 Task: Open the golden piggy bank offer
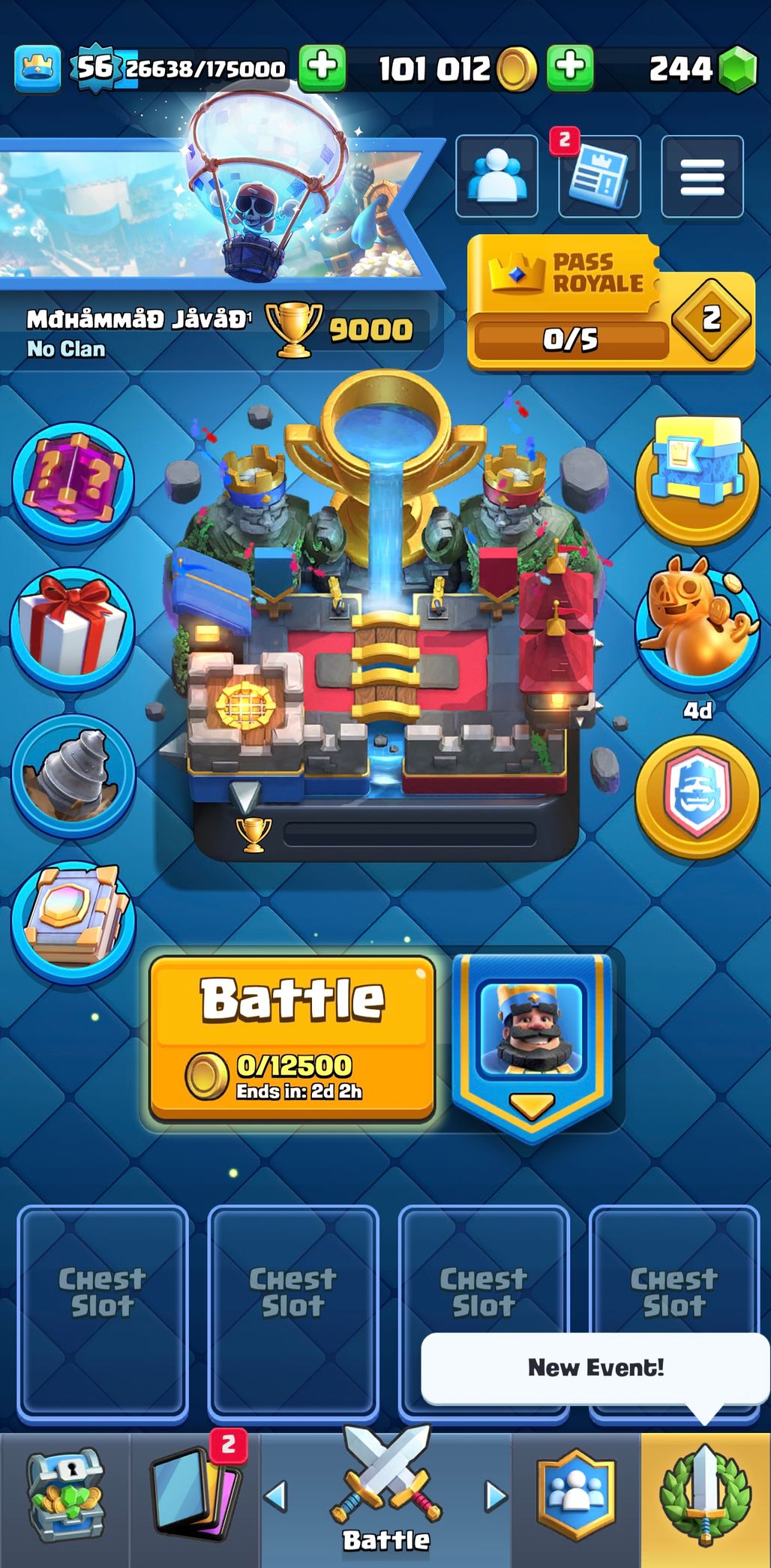(697, 626)
